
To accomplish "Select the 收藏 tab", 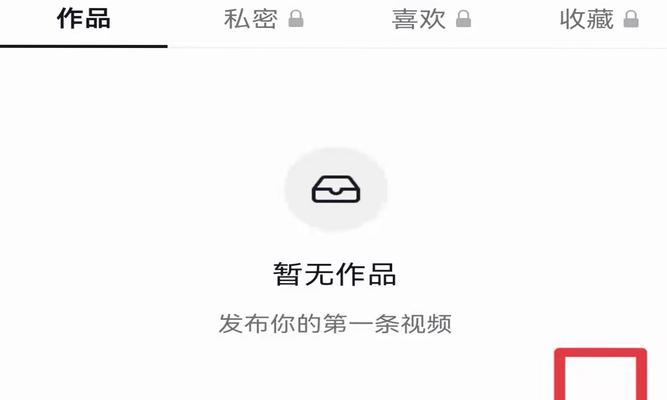I will click(598, 19).
